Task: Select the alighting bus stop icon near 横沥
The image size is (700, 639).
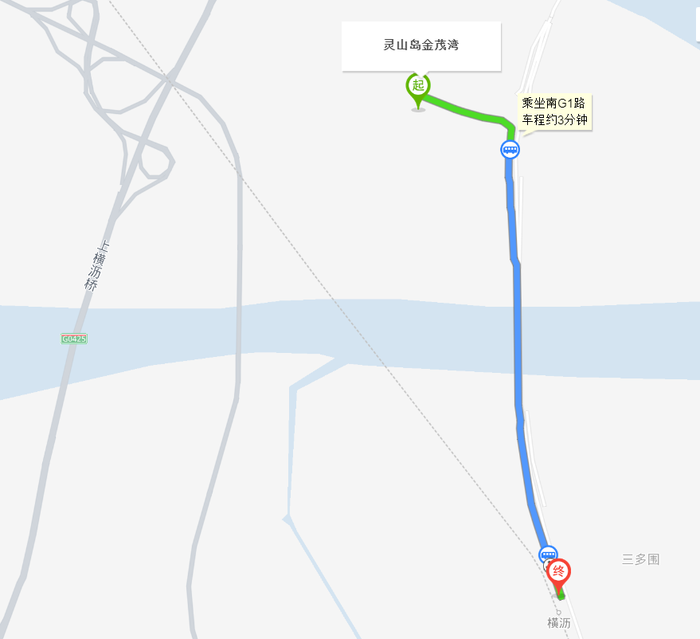Action: point(547,554)
